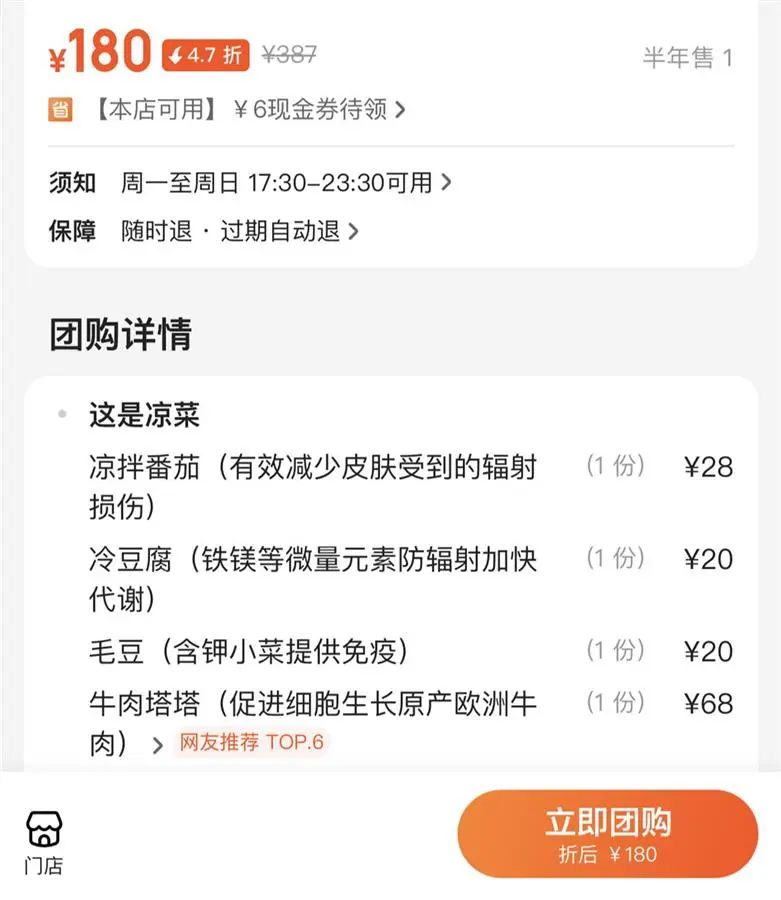
Task: Click the ¥68 price of 牛肉塔塔
Action: click(709, 703)
